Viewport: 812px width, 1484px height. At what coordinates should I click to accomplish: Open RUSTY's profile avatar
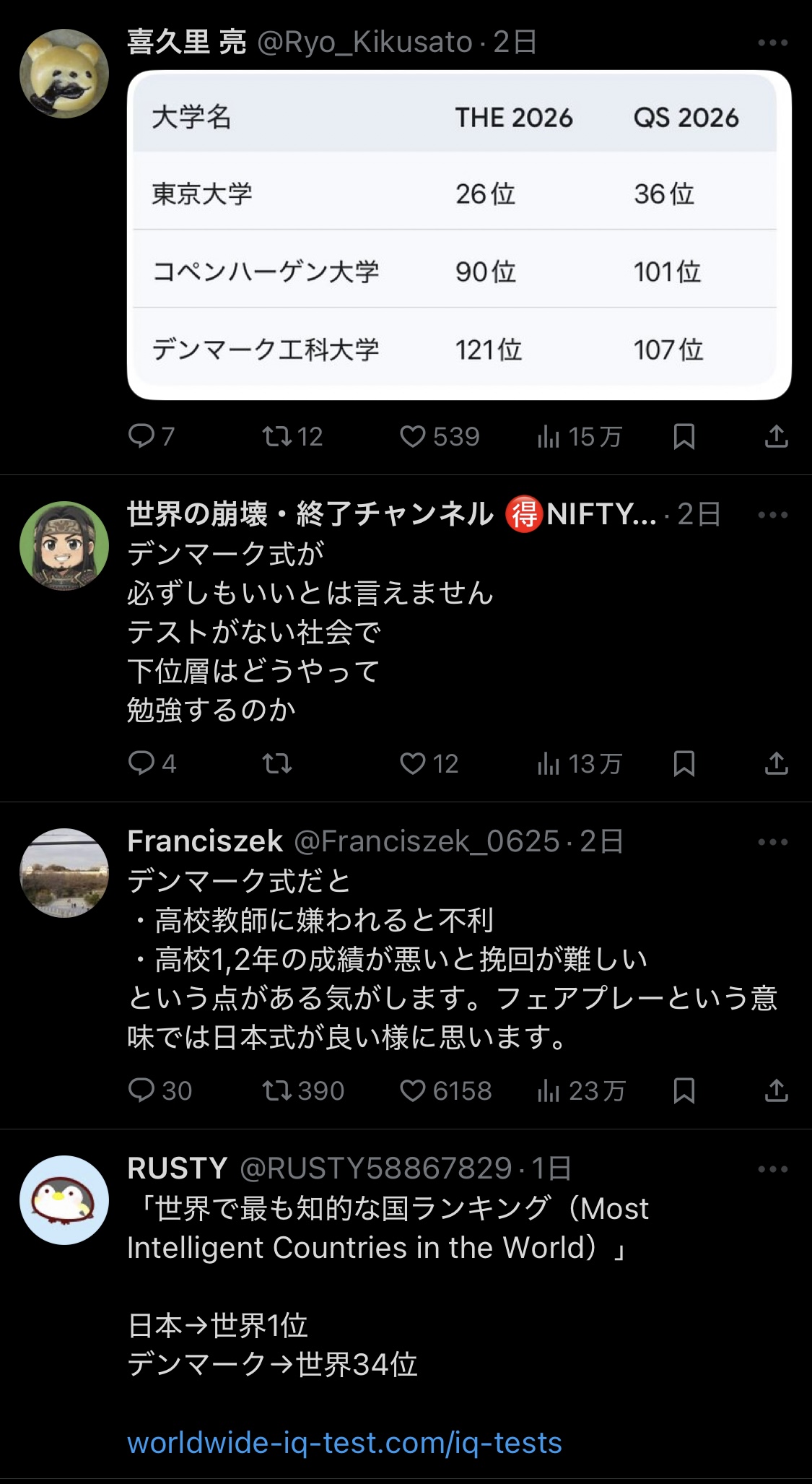point(64,1200)
